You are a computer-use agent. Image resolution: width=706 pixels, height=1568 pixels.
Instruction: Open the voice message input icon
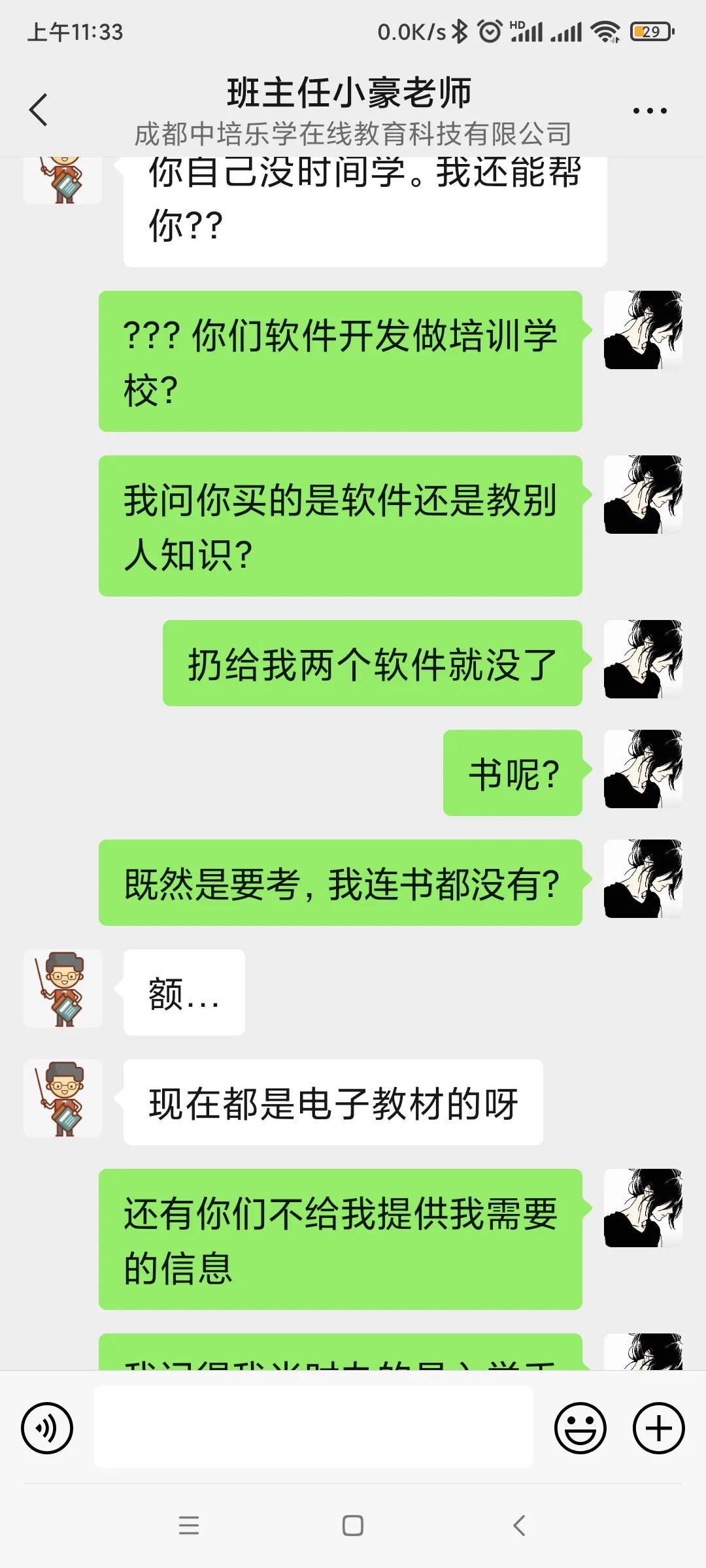(x=46, y=1428)
